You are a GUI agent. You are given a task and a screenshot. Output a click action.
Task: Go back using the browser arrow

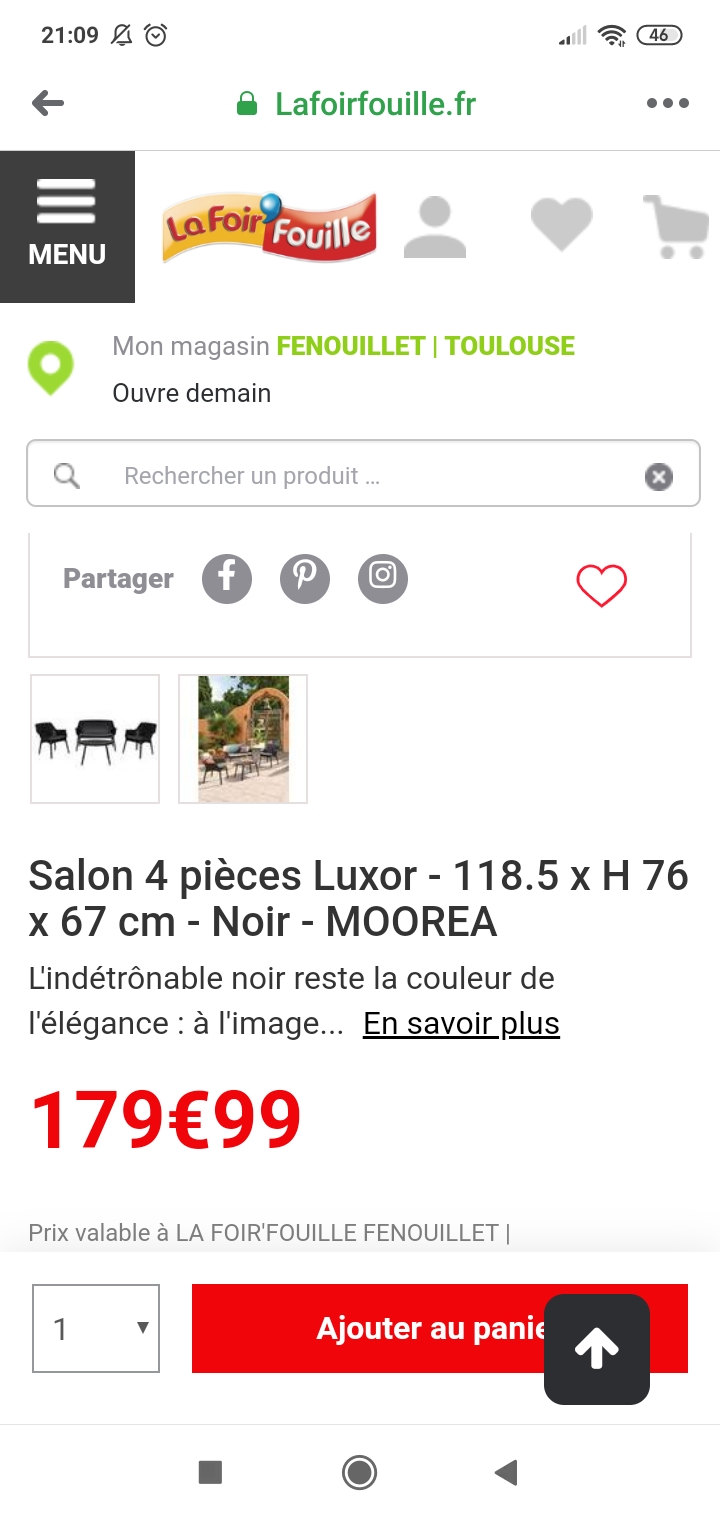[48, 103]
